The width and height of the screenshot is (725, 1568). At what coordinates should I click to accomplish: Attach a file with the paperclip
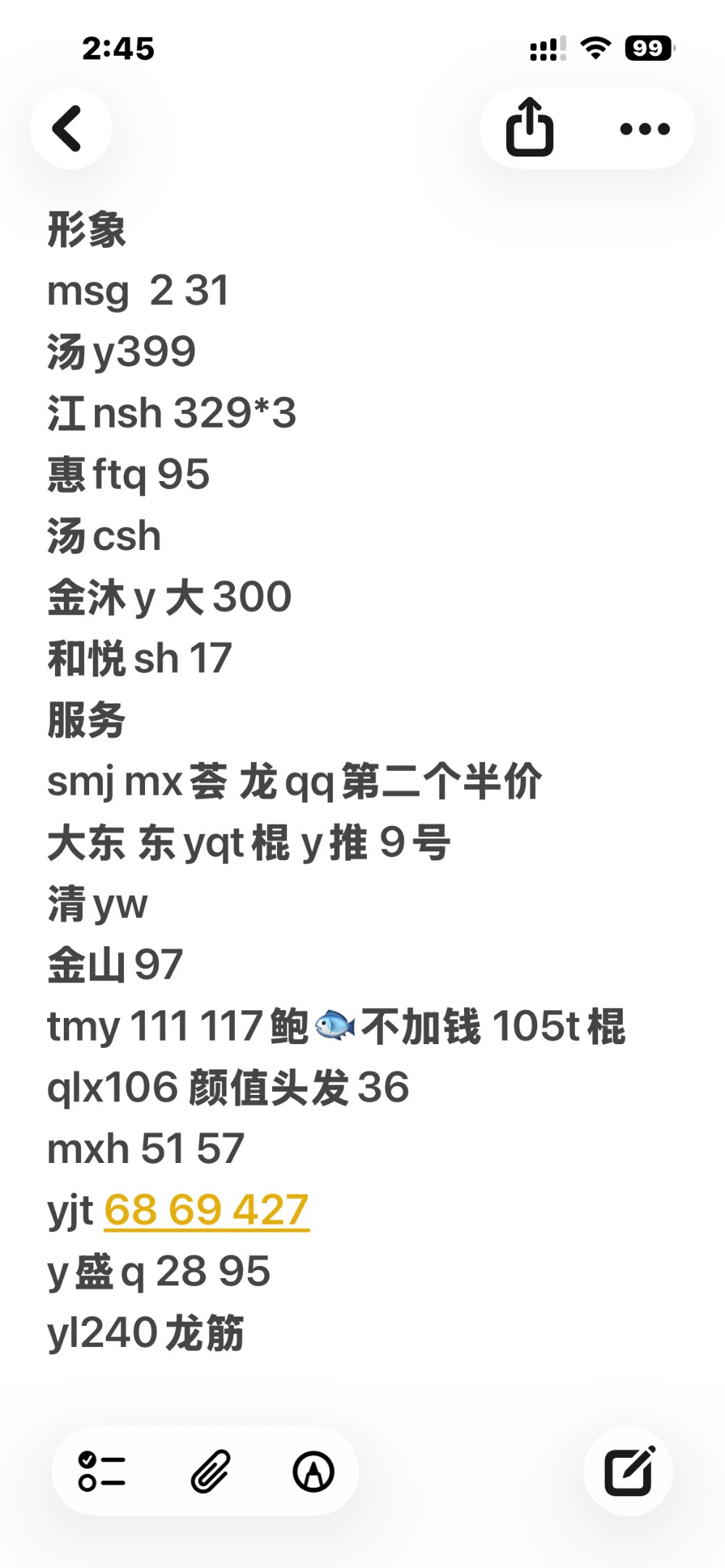tap(210, 1472)
